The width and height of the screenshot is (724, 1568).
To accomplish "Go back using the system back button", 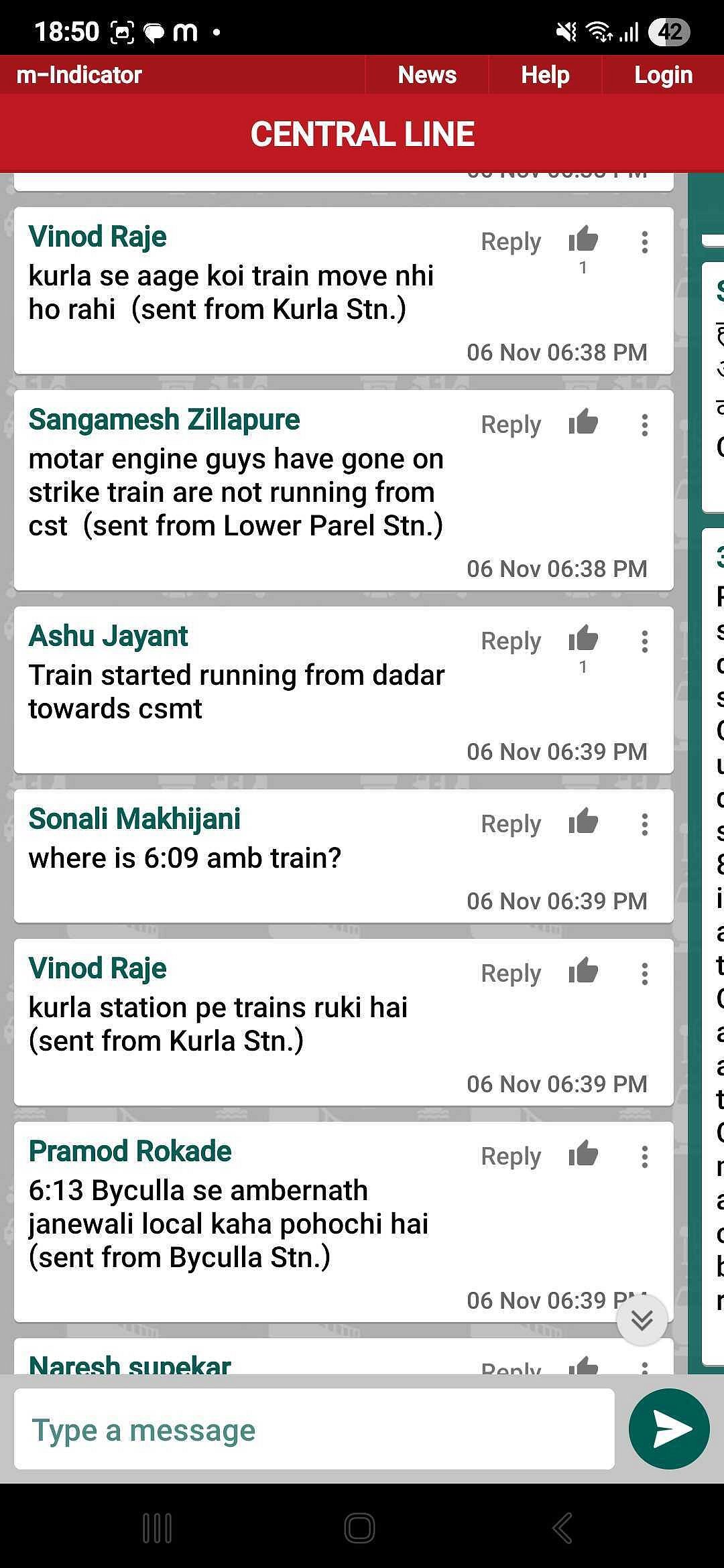I will [562, 1528].
